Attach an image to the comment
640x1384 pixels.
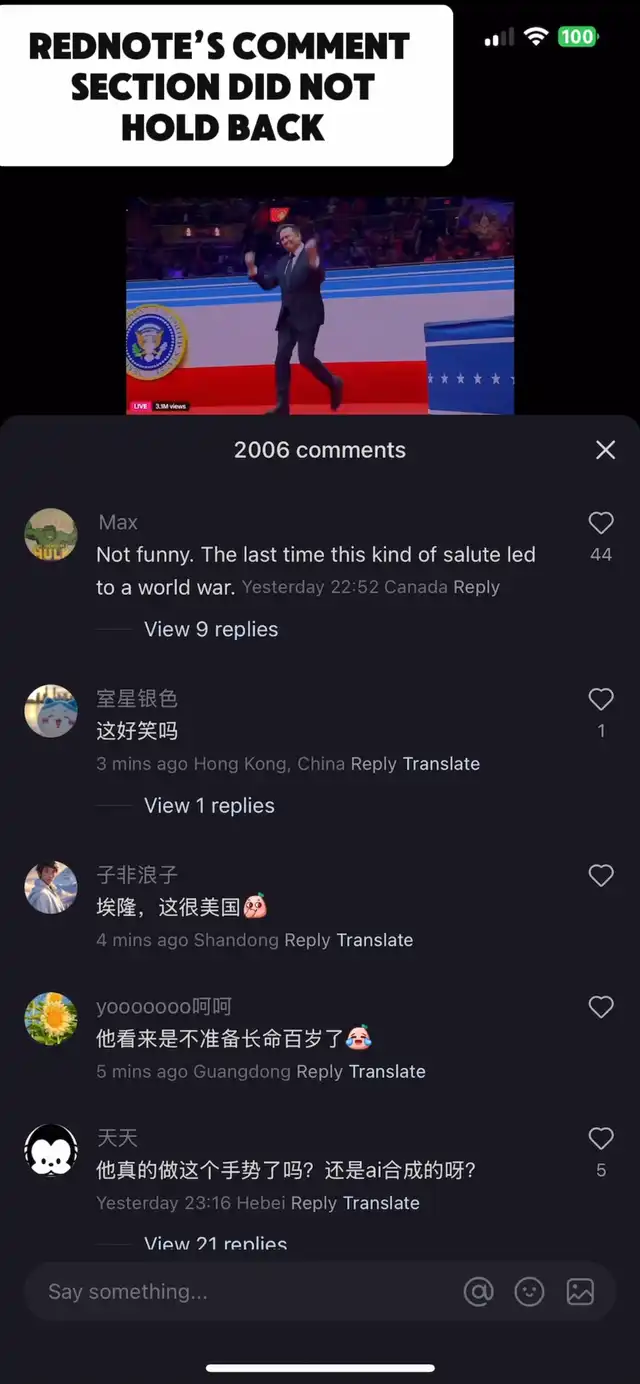tap(580, 1292)
